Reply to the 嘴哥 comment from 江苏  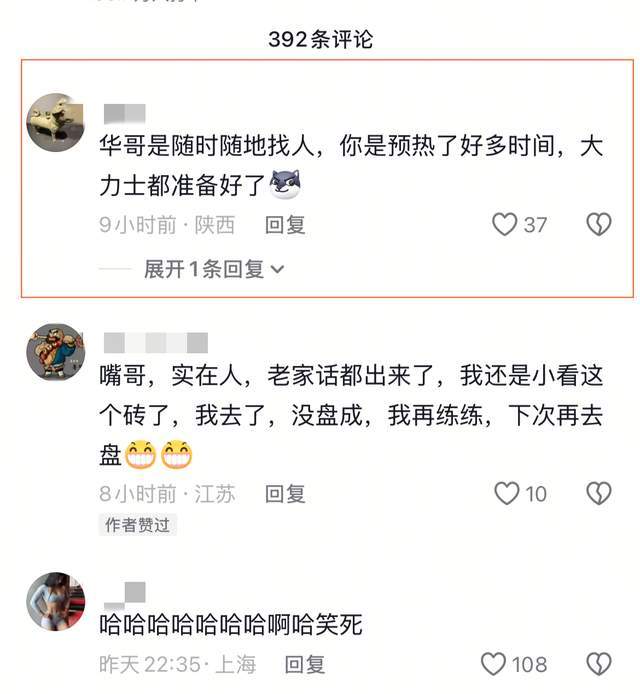point(285,493)
